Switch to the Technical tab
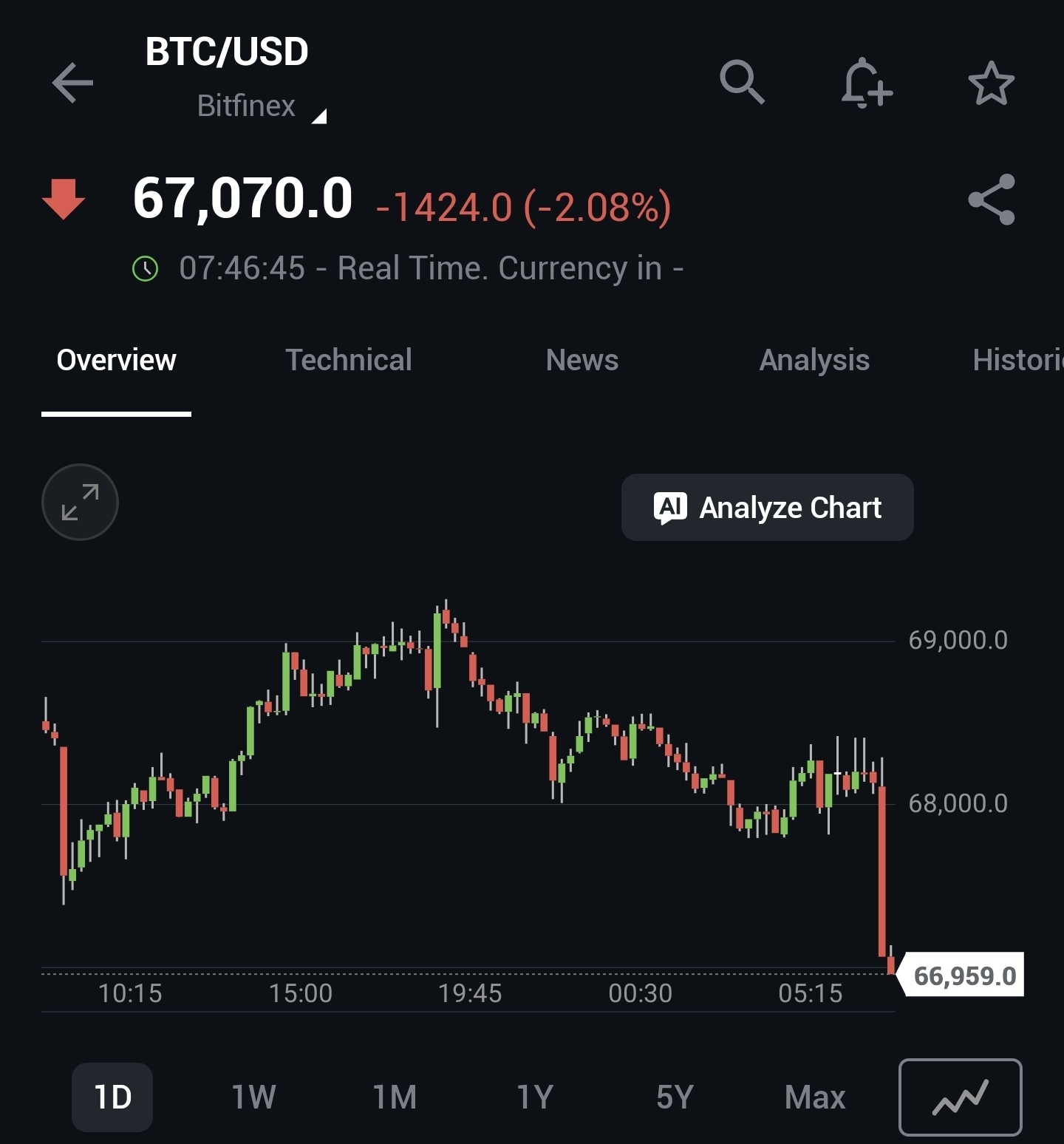This screenshot has height=1144, width=1064. pos(348,360)
